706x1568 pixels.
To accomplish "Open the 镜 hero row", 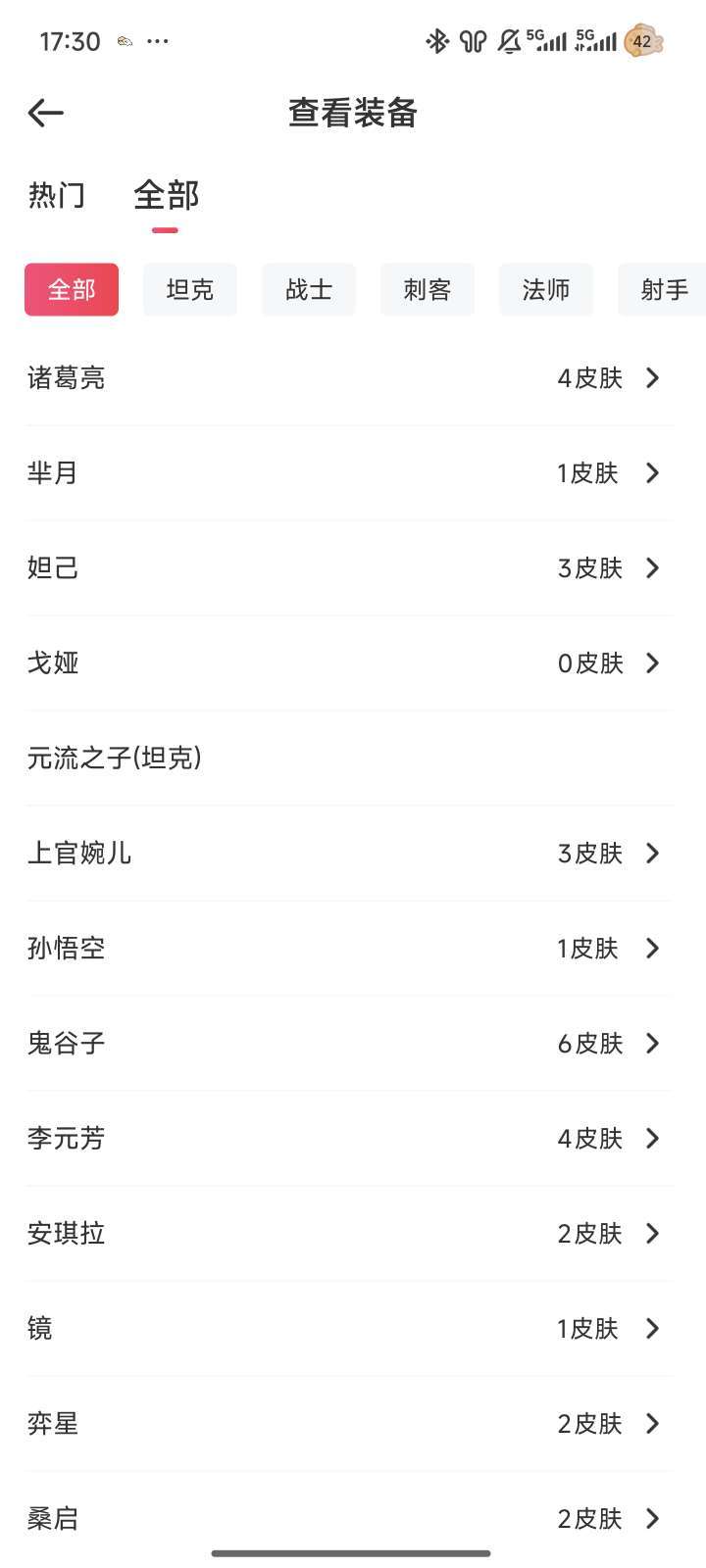I will coord(349,1329).
